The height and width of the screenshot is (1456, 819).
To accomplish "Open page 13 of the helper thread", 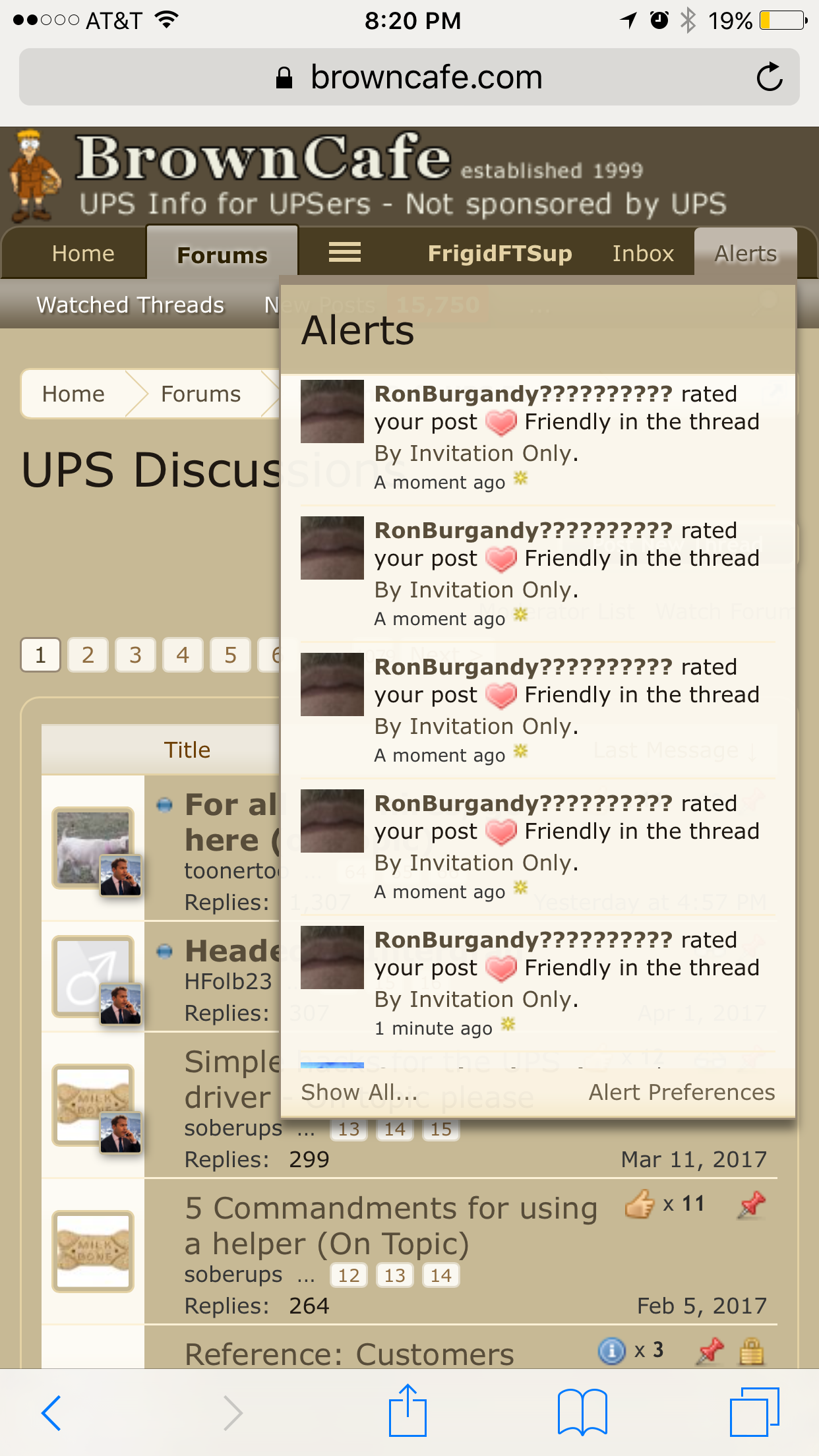I will 394,1275.
